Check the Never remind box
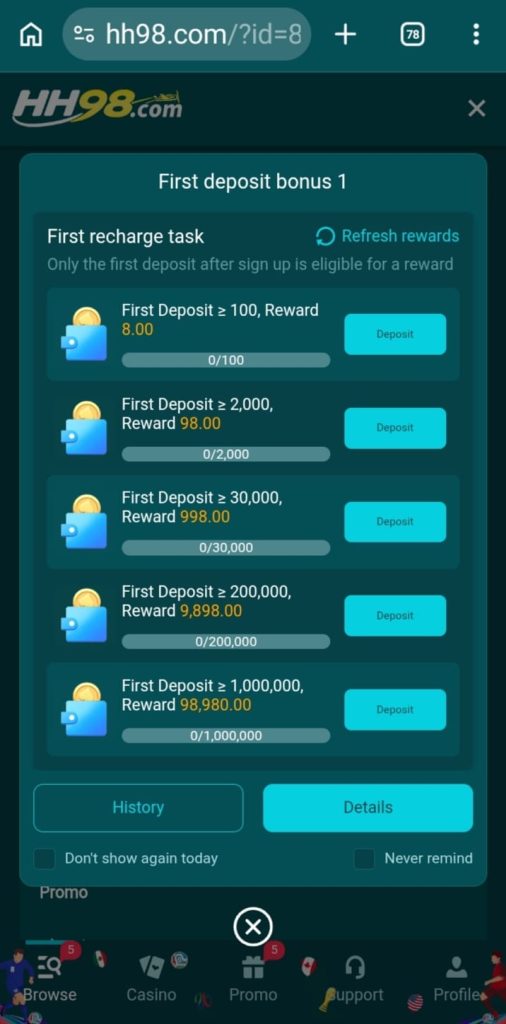The image size is (506, 1024). pos(364,858)
